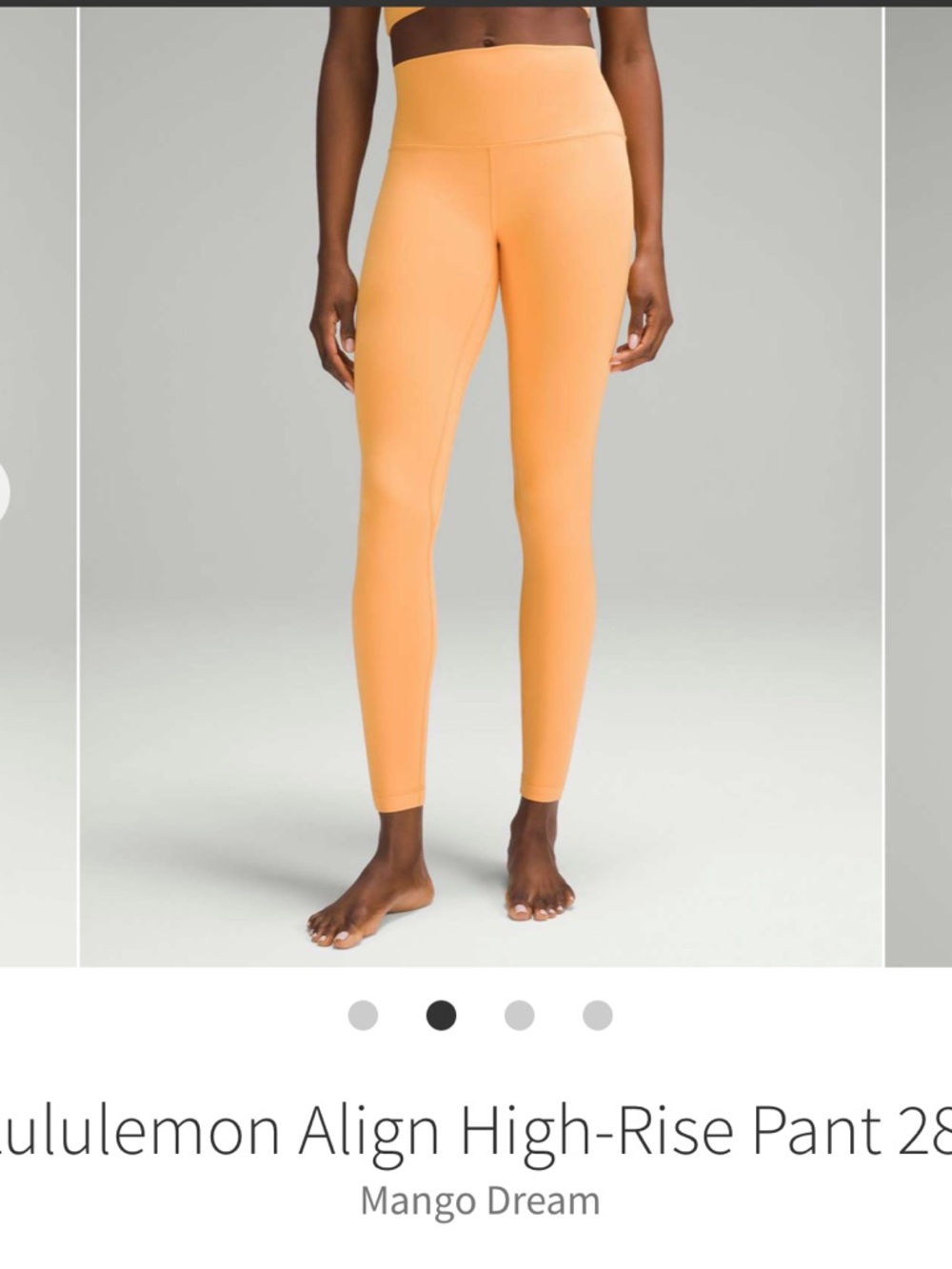Click the image carousel to advance slides

click(476, 476)
